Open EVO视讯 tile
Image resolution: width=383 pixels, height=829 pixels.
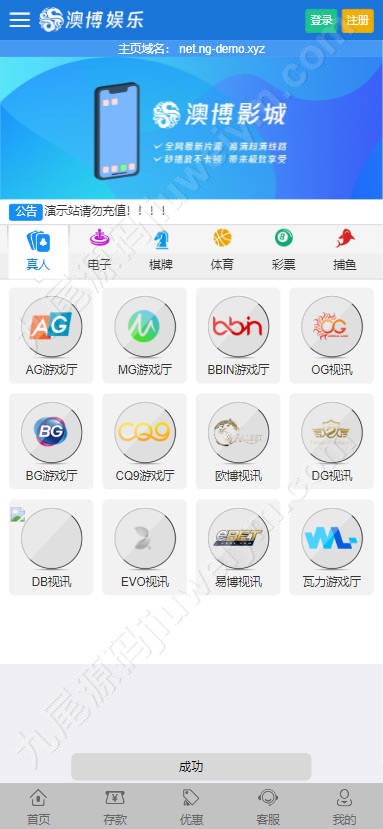click(x=144, y=547)
